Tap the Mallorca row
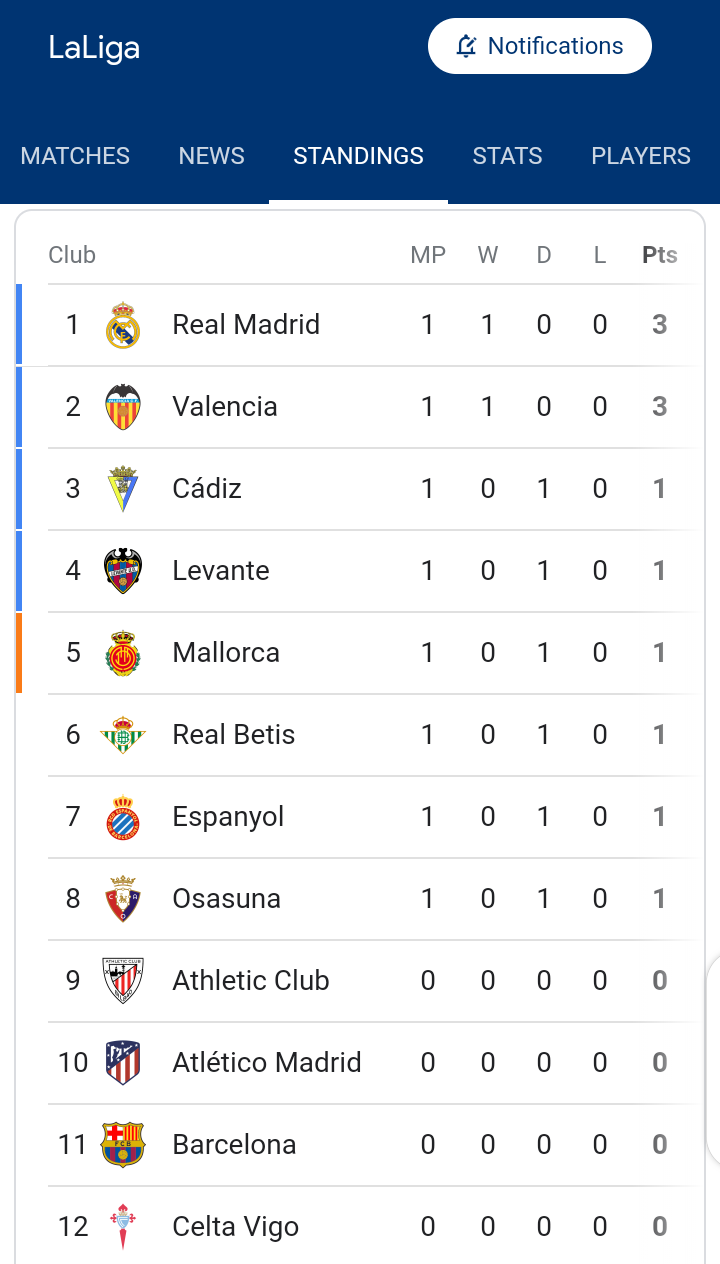 point(360,653)
